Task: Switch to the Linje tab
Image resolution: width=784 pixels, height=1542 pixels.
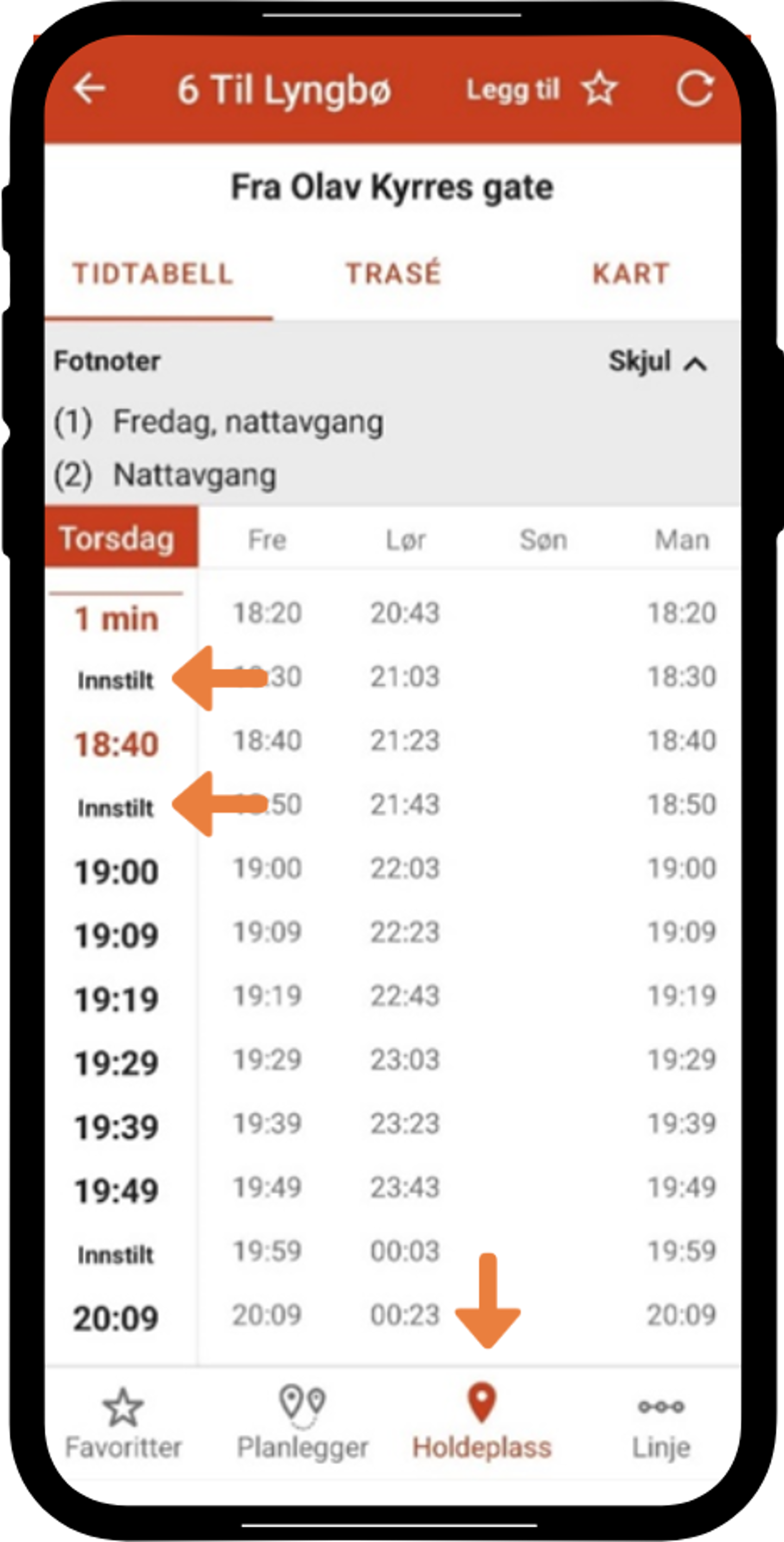Action: click(661, 1430)
